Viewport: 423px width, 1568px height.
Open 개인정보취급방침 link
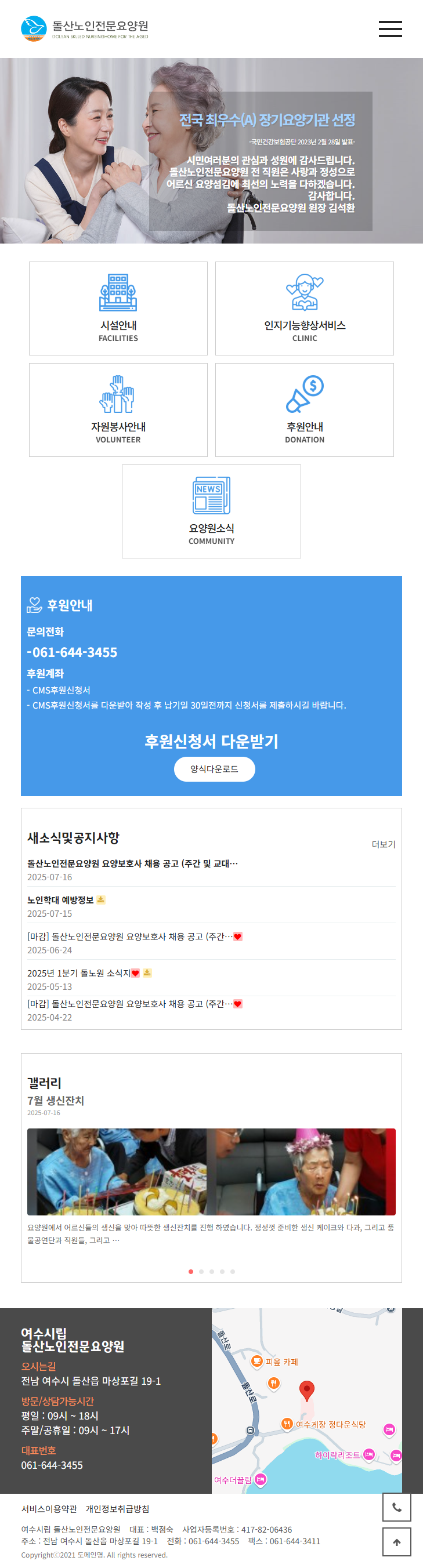click(117, 1508)
